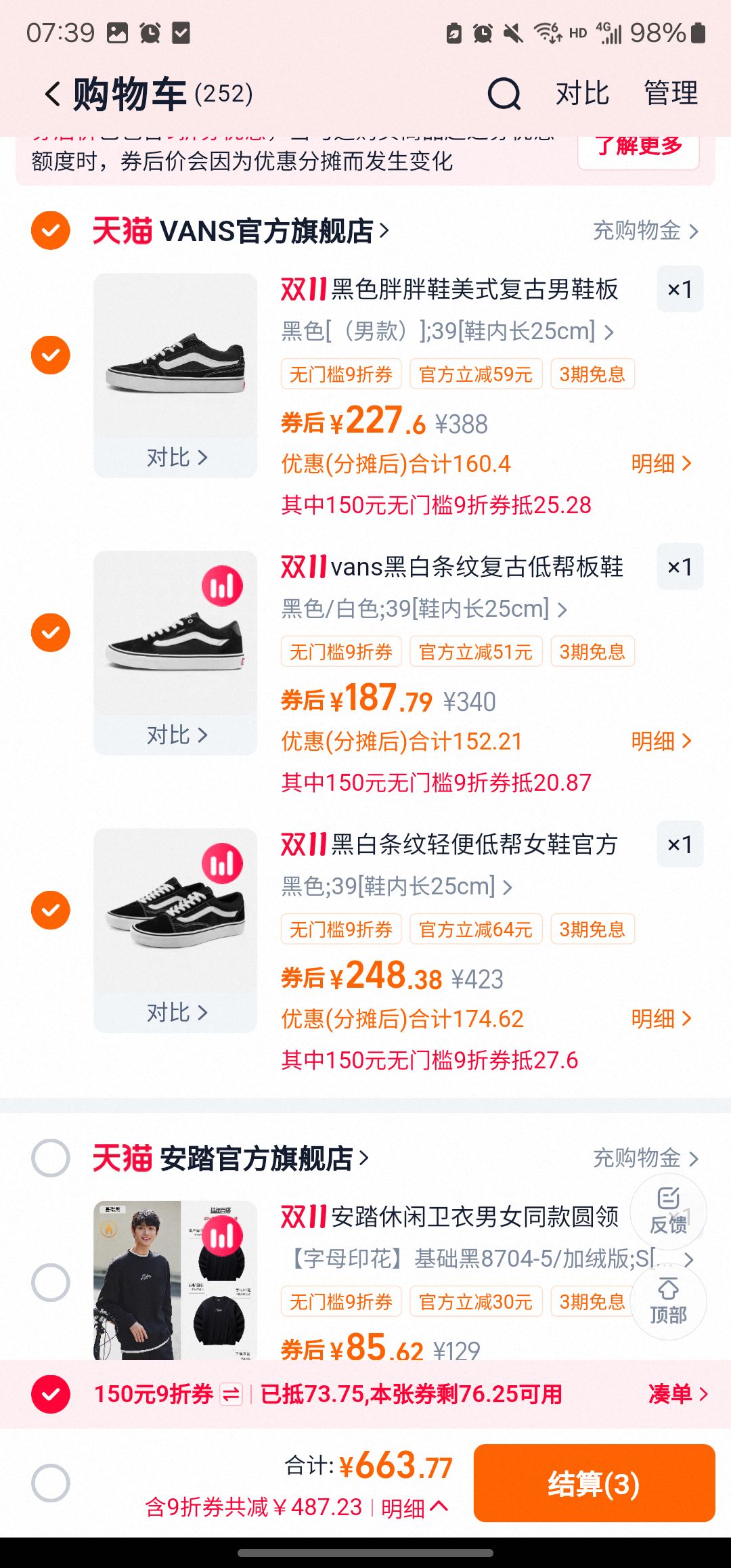The image size is (731, 1568).
Task: Change options for 黑色[(男款)];39 variant
Action: (x=447, y=332)
